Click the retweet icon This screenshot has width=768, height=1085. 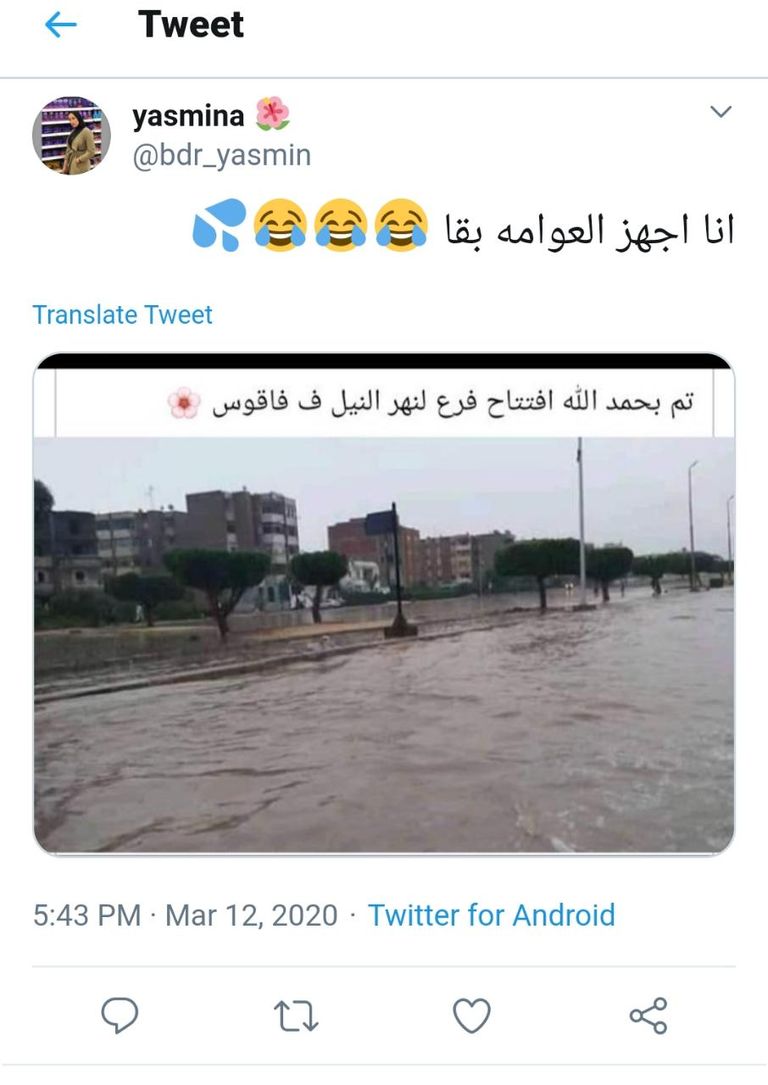click(x=293, y=1018)
